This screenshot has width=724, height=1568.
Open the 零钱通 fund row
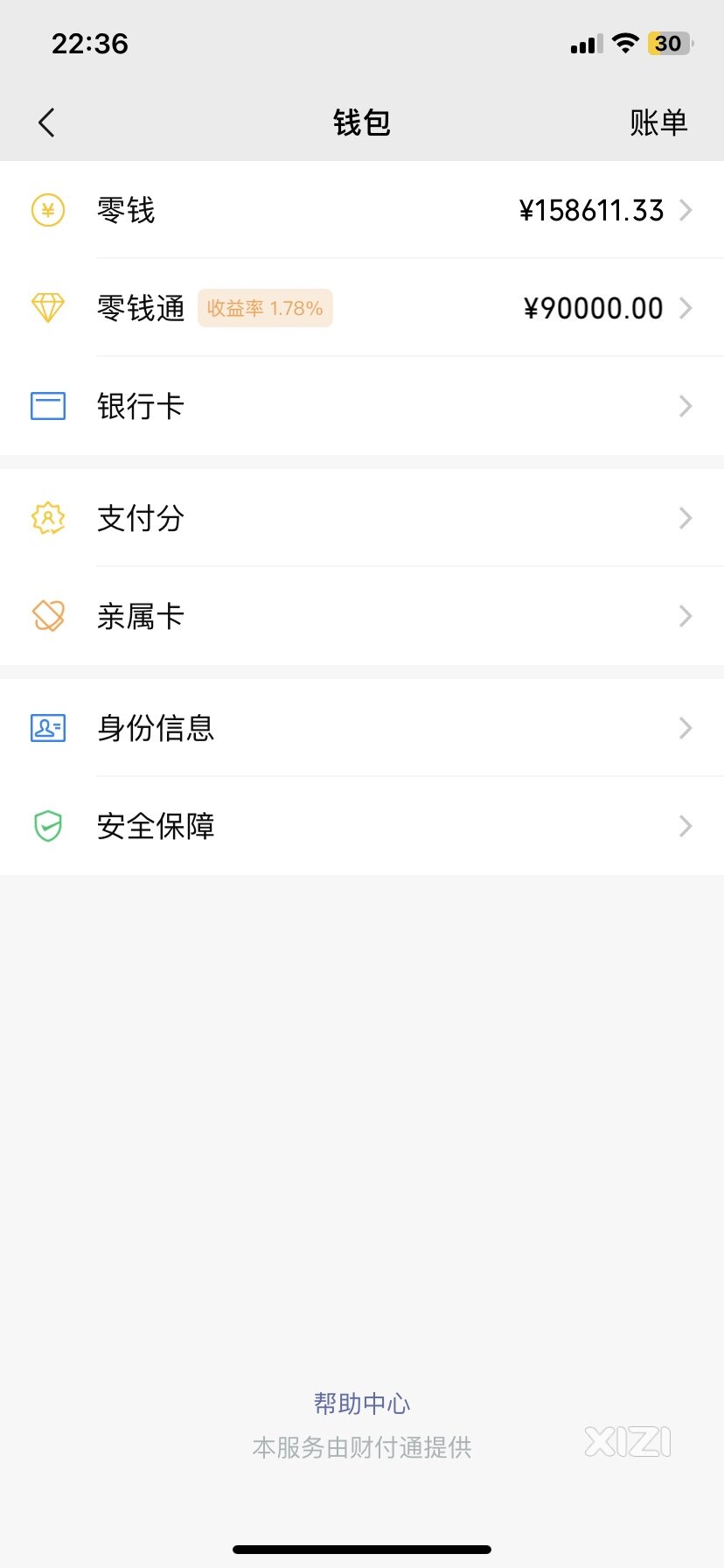[362, 308]
